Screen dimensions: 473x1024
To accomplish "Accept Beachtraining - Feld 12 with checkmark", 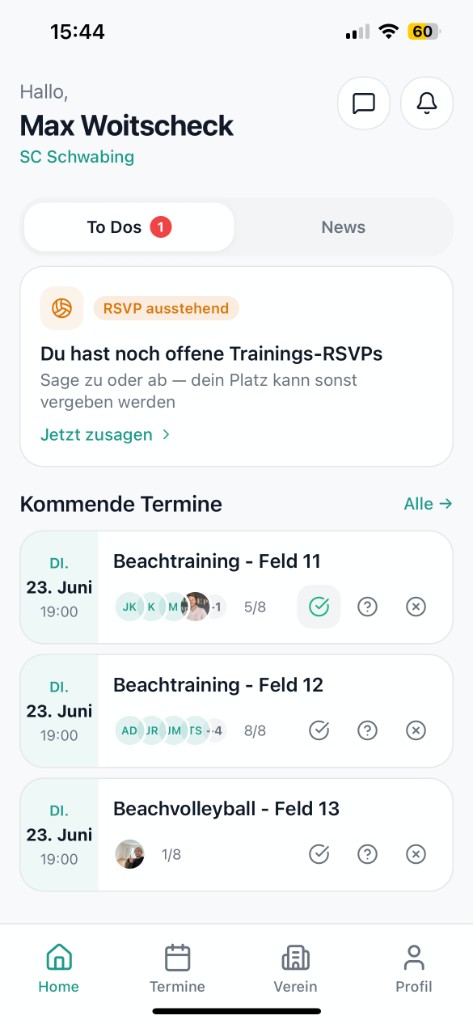I will coord(319,730).
